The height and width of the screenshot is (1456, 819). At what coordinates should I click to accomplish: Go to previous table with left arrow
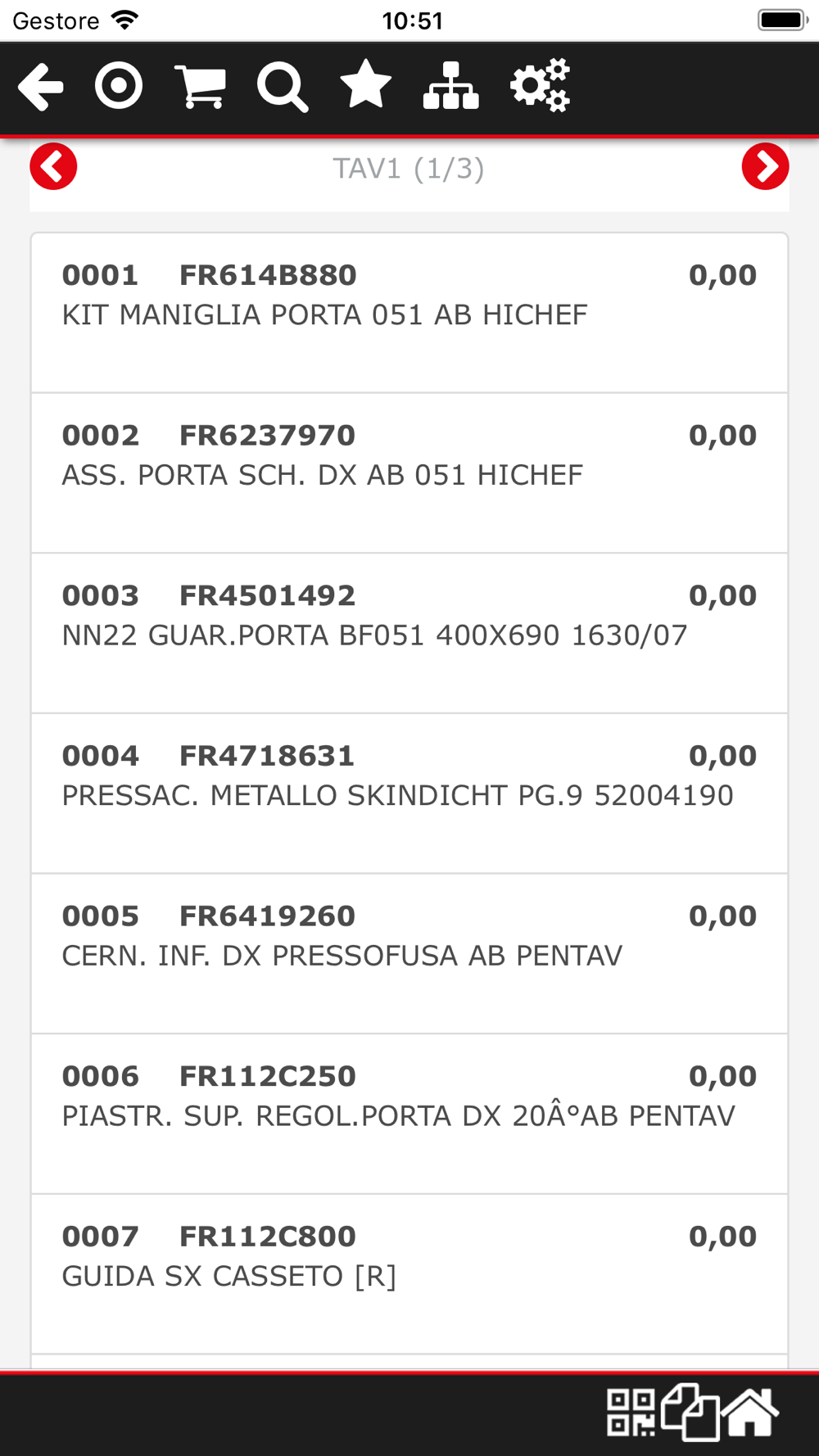point(53,166)
